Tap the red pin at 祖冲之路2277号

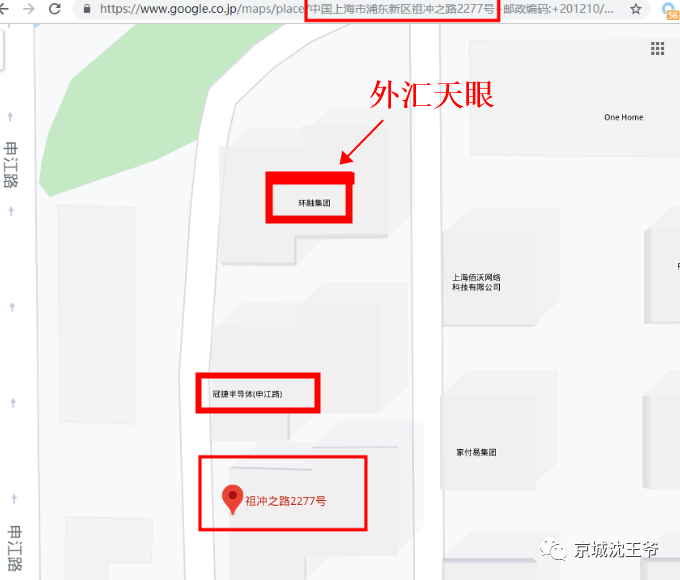[x=232, y=497]
